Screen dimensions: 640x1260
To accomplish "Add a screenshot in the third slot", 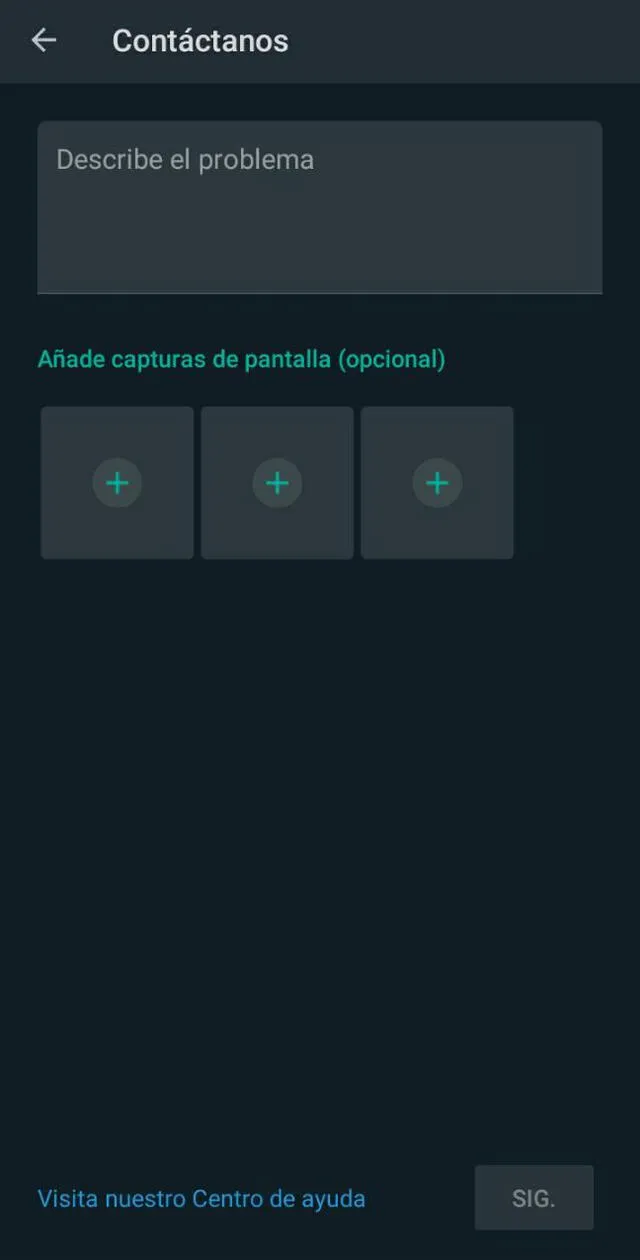I will click(x=437, y=483).
